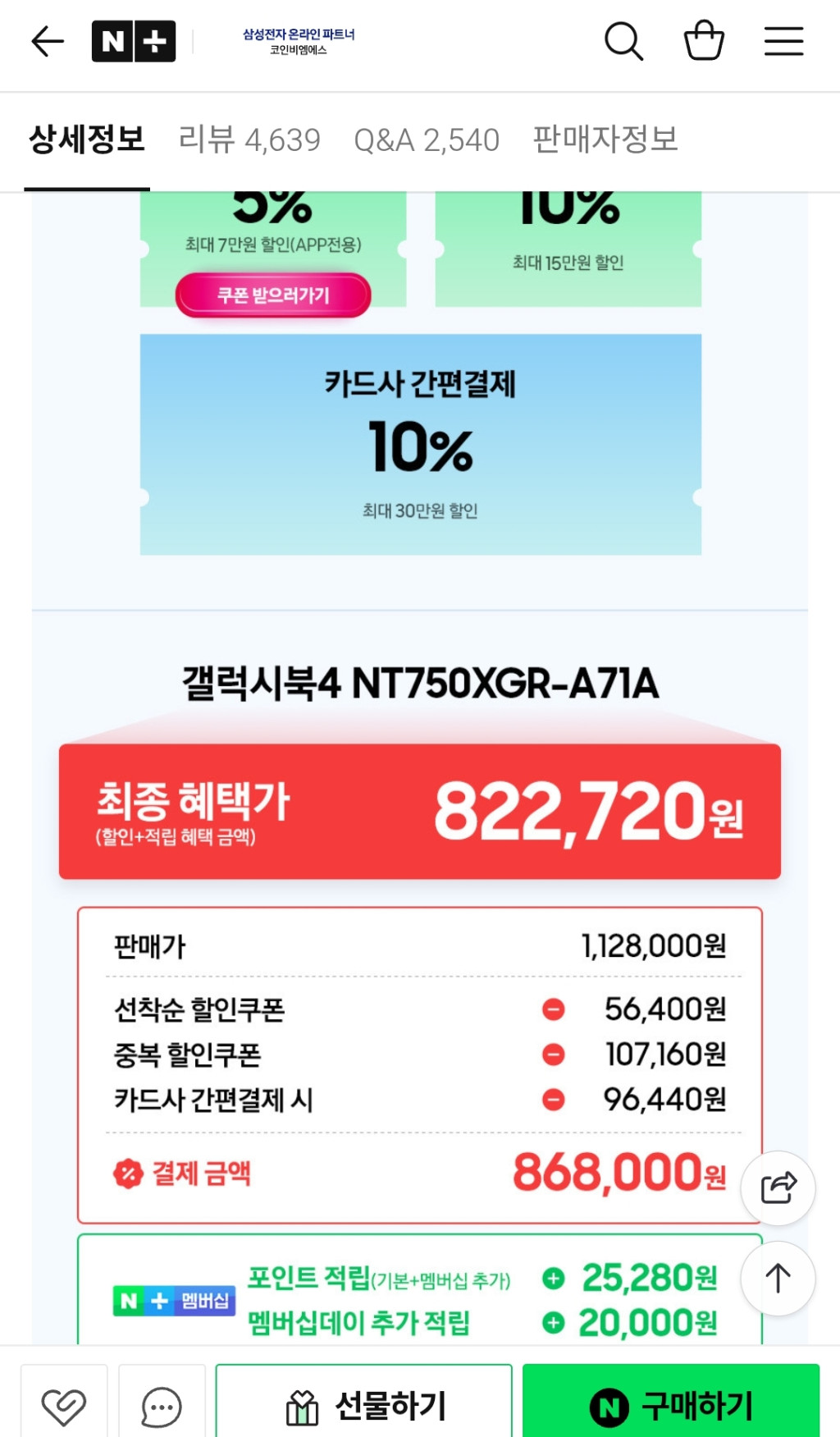Go back using the arrow icon
The image size is (840, 1437).
47,41
